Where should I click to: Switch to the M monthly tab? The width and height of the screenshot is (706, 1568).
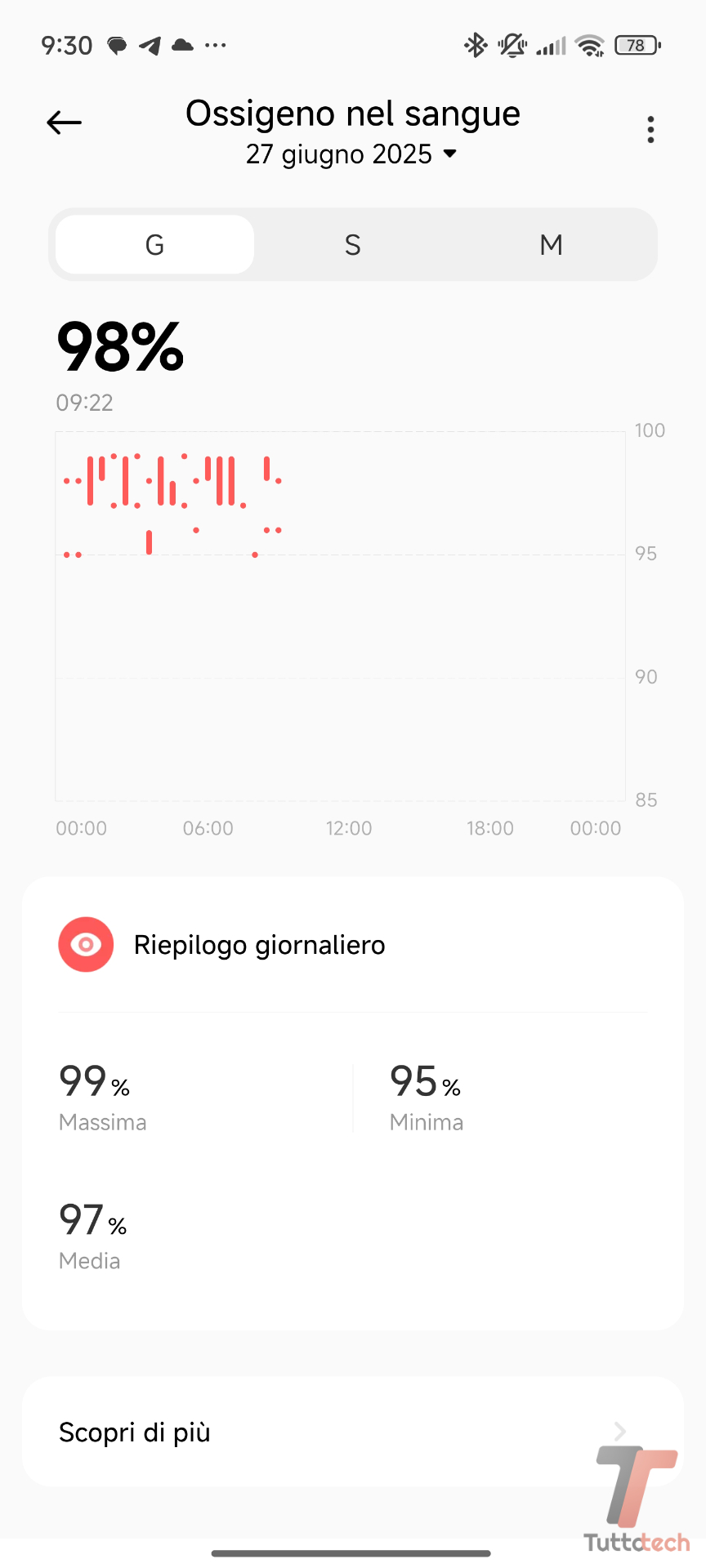point(551,245)
